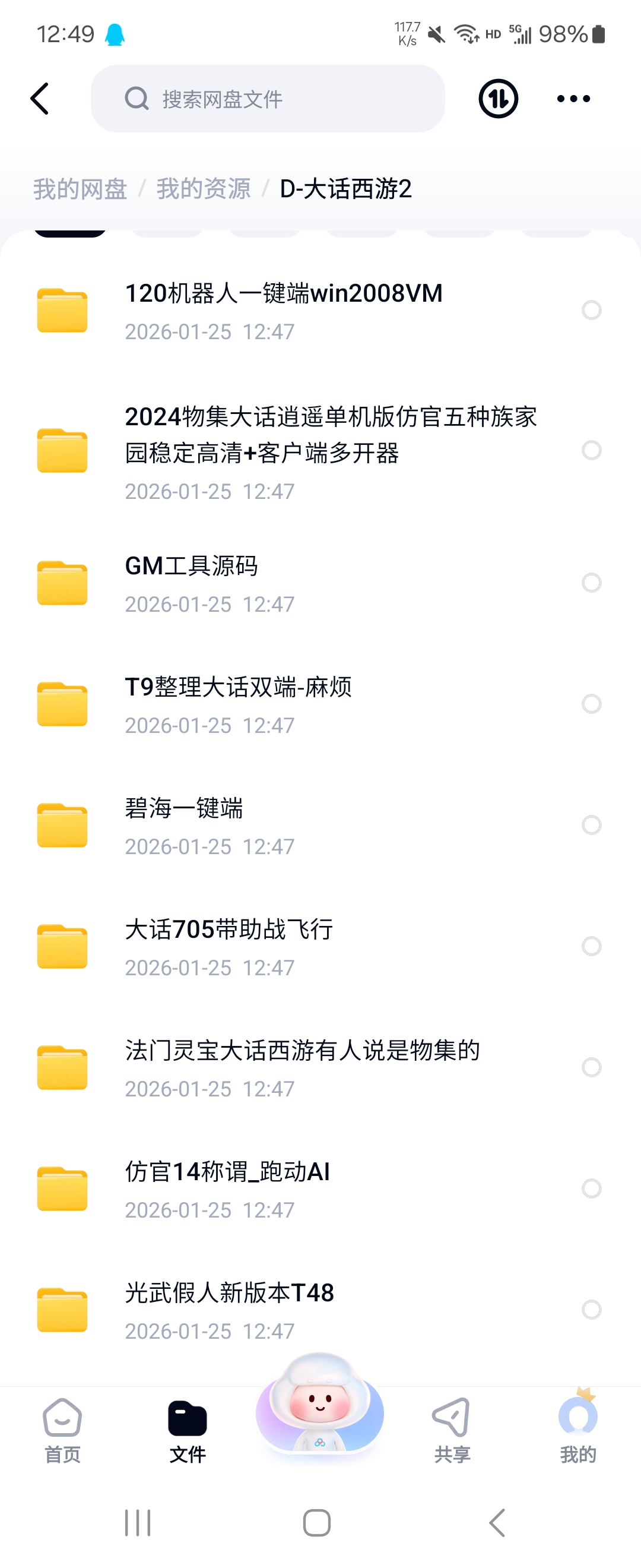Open the sort order icon beside the search bar
641x1568 pixels.
(497, 98)
